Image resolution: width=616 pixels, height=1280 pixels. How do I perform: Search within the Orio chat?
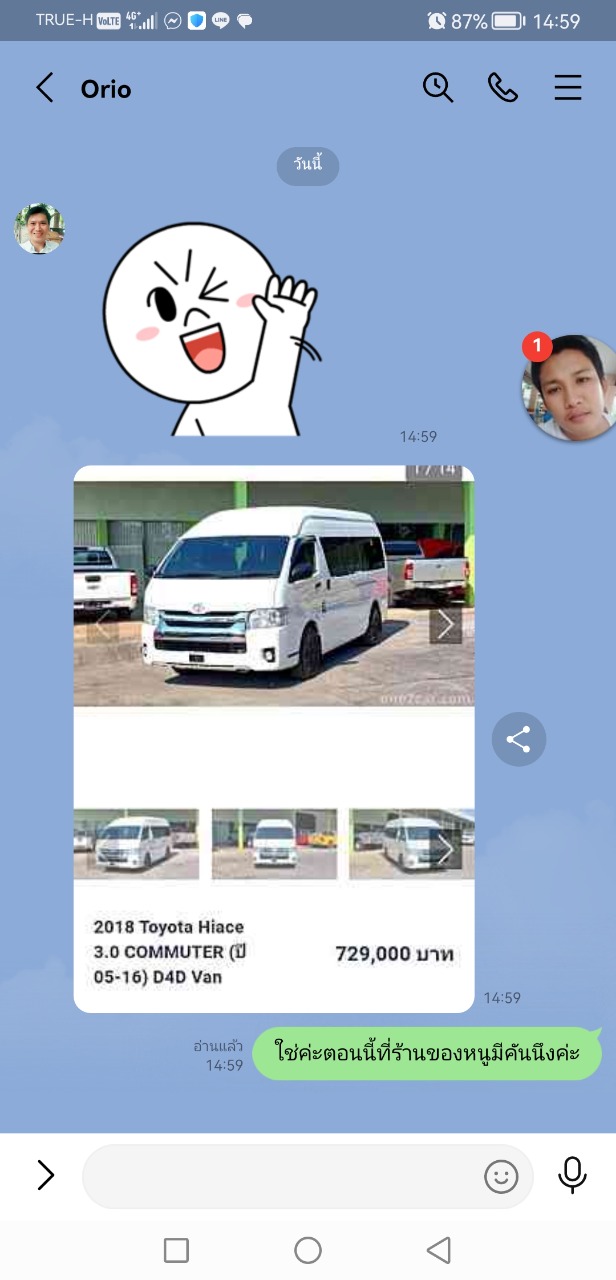pos(438,88)
